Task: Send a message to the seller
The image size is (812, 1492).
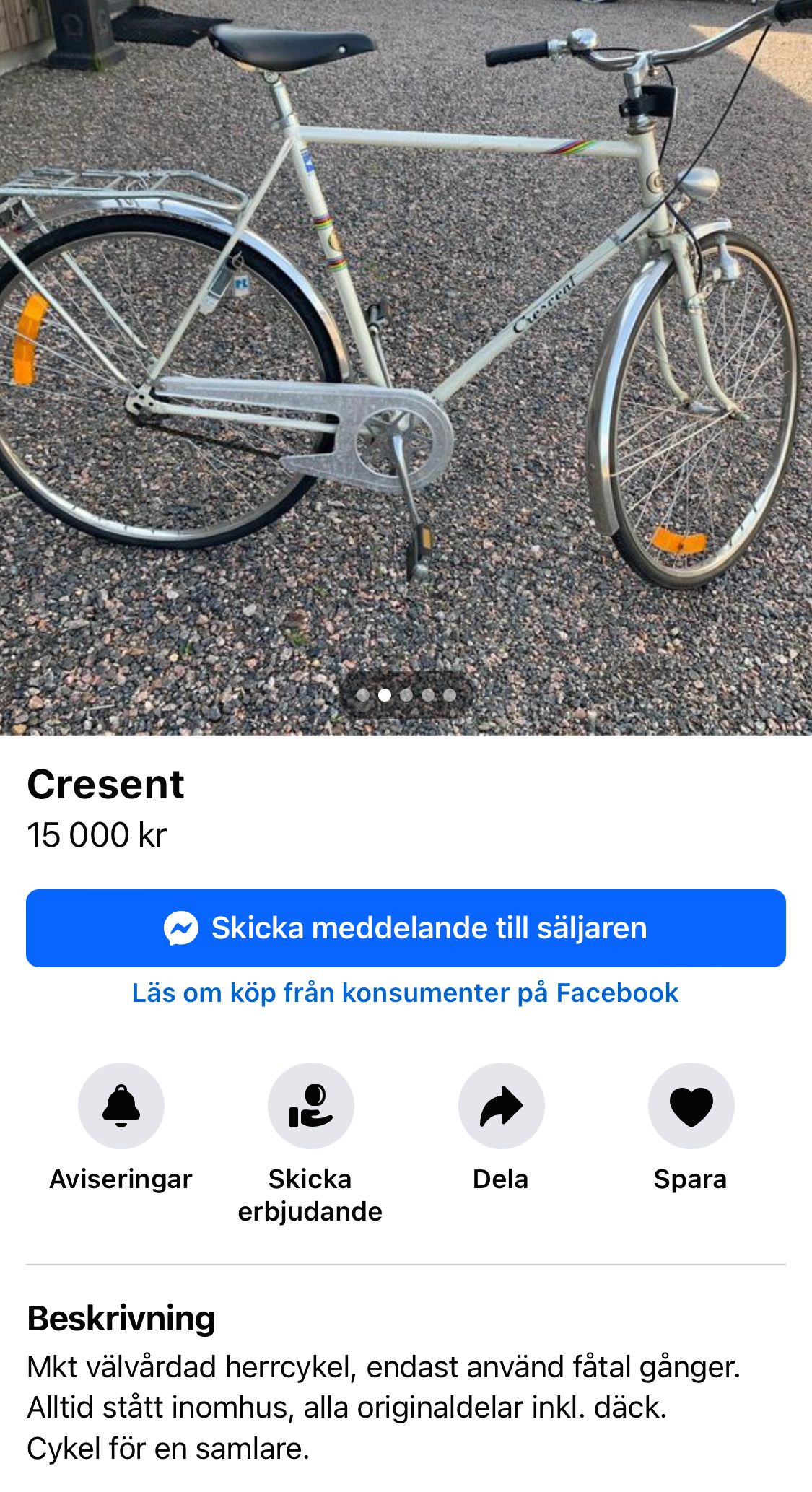Action: (406, 928)
